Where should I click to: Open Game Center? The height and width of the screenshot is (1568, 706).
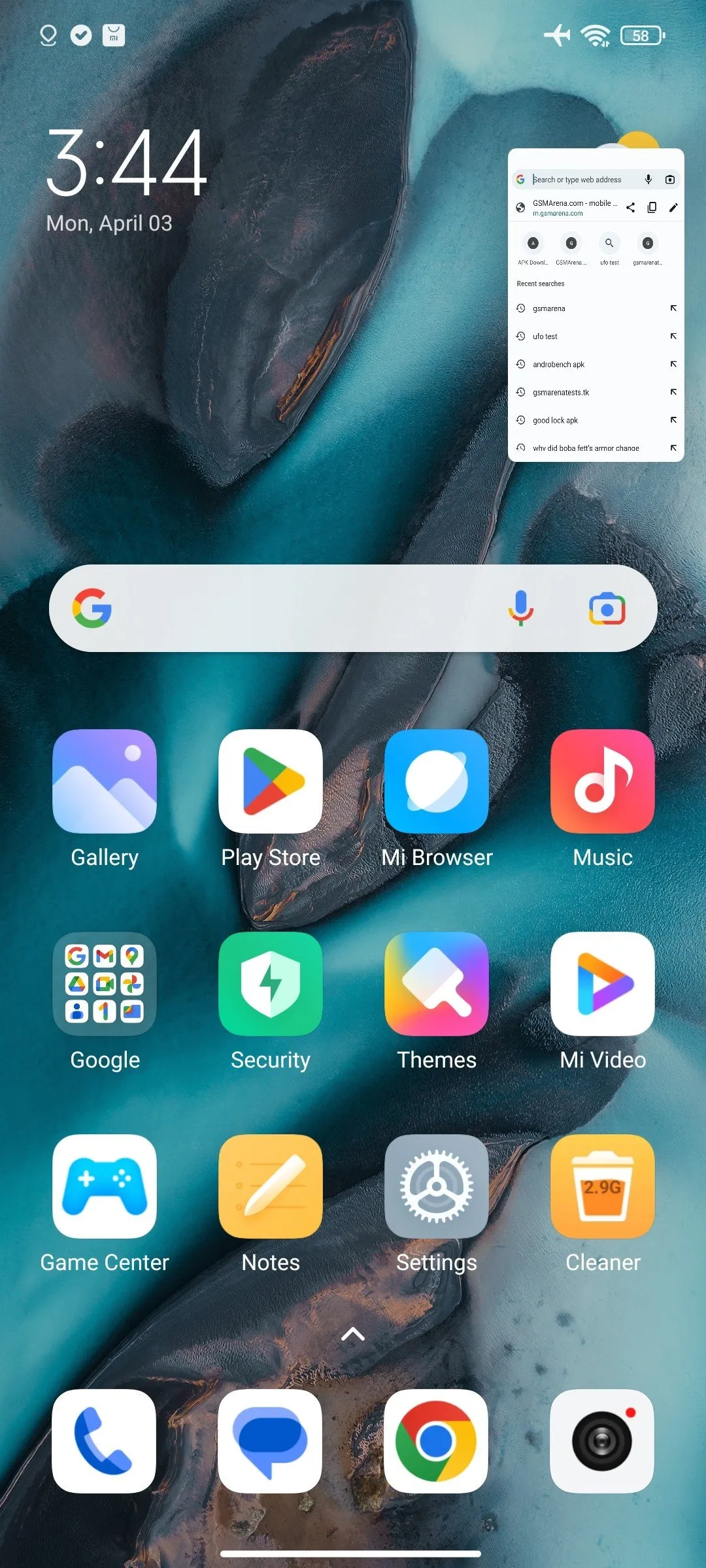[x=105, y=1186]
